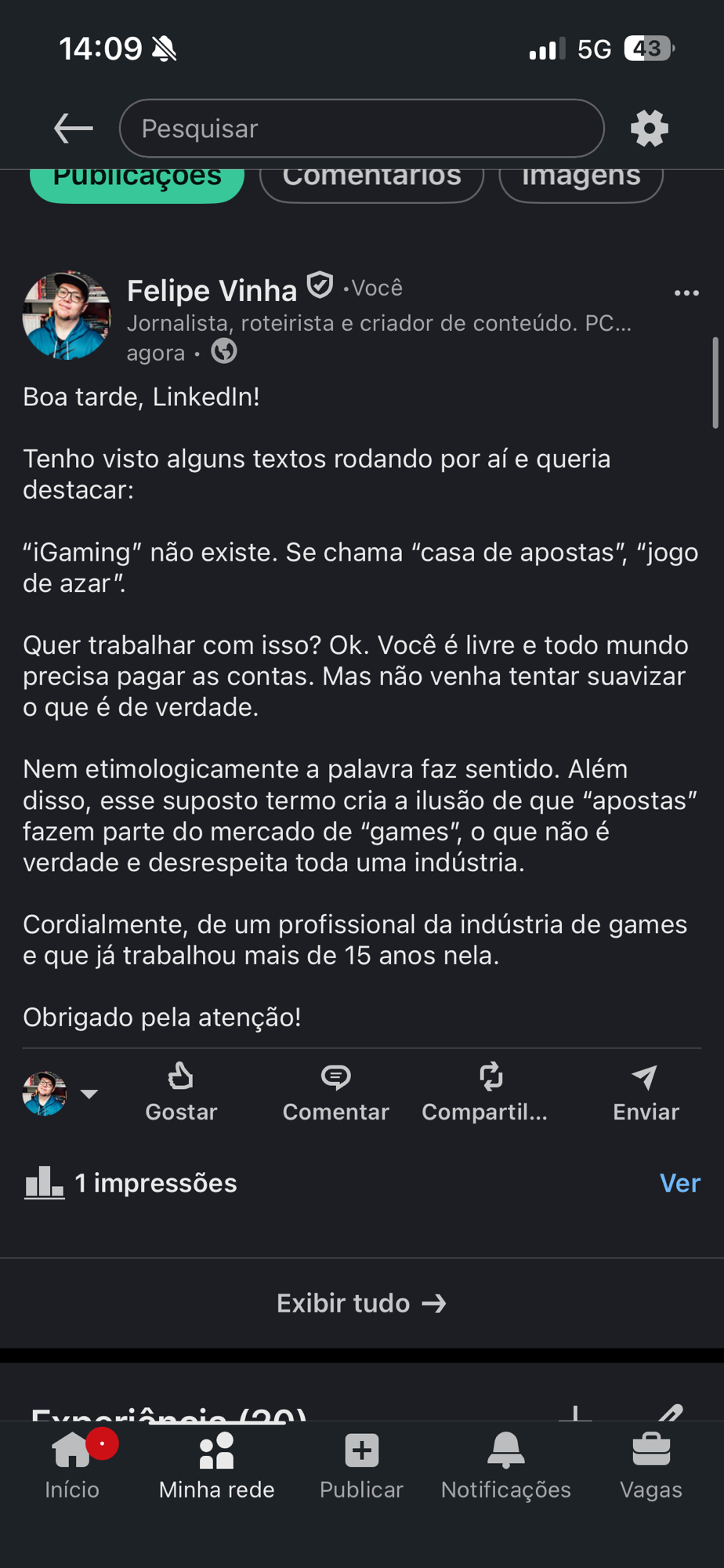The height and width of the screenshot is (1568, 724).
Task: Go back with the arrow icon
Action: click(x=73, y=128)
